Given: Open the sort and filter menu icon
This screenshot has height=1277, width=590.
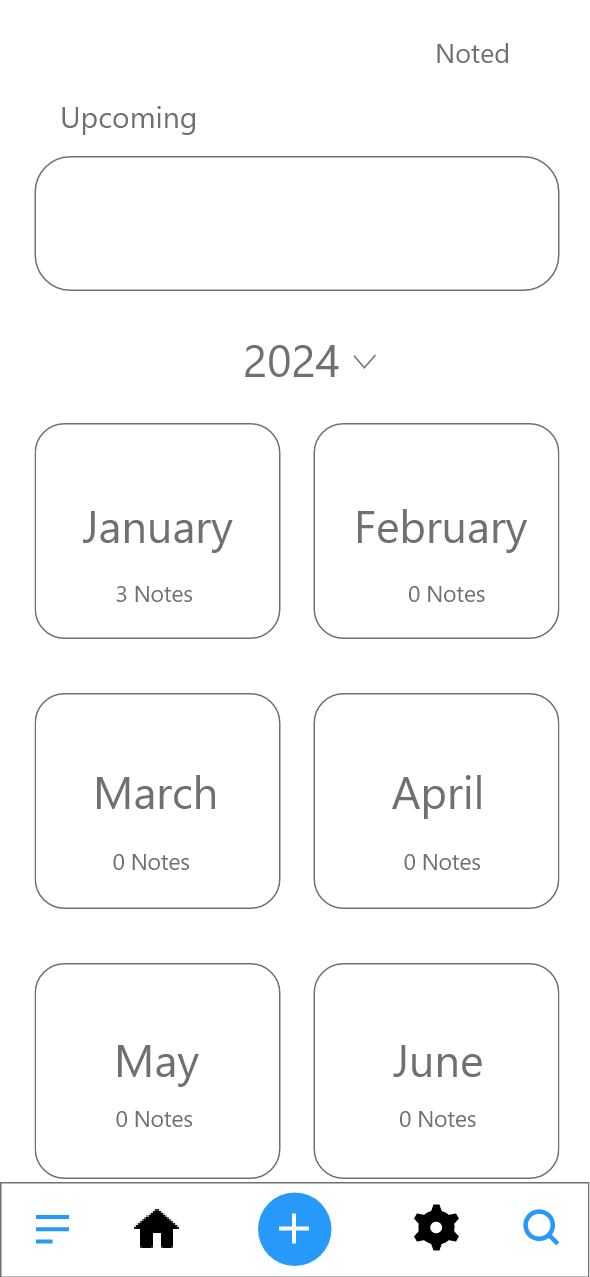Looking at the screenshot, I should (52, 1229).
